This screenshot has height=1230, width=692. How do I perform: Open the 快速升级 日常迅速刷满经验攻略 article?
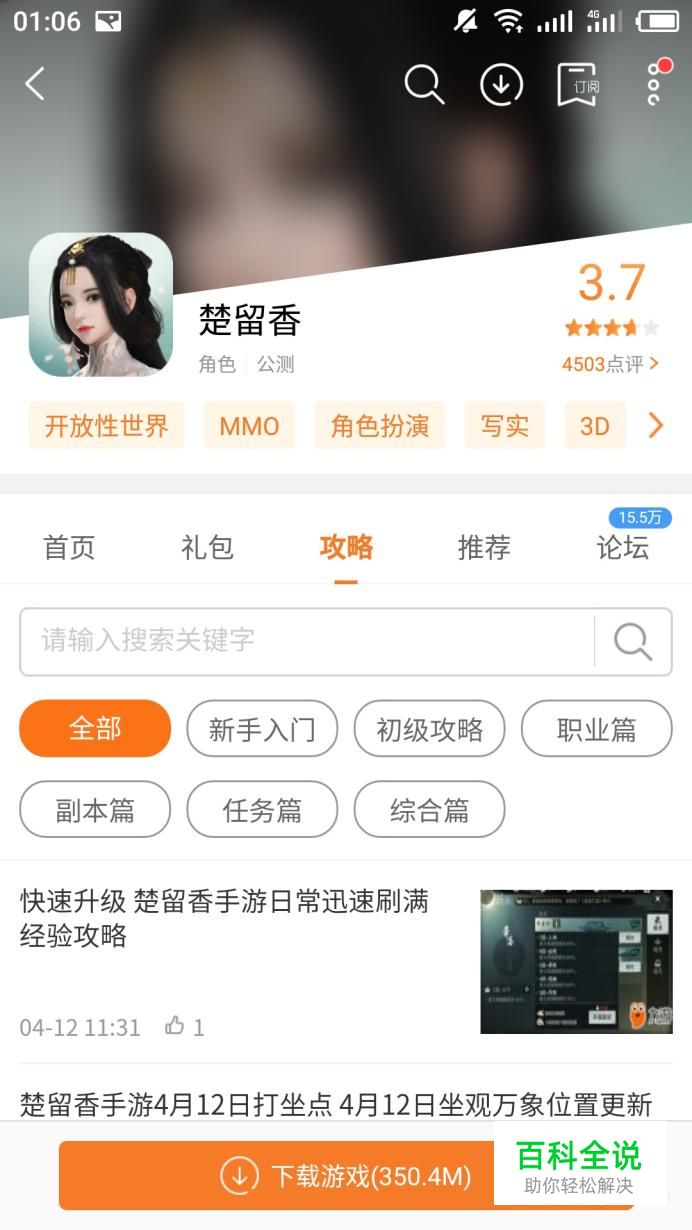click(225, 918)
